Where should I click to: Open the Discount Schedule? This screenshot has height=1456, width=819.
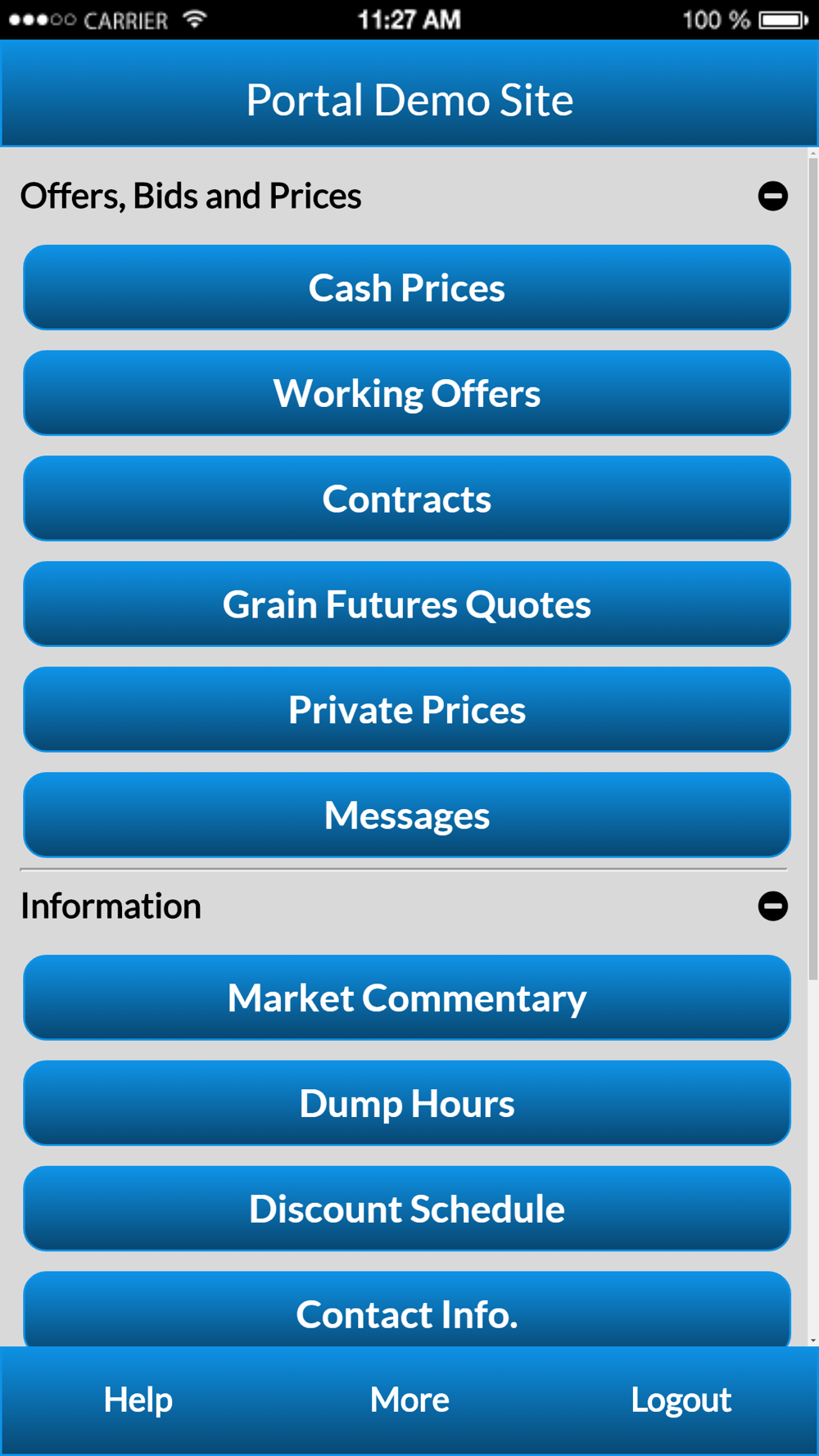tap(407, 1209)
